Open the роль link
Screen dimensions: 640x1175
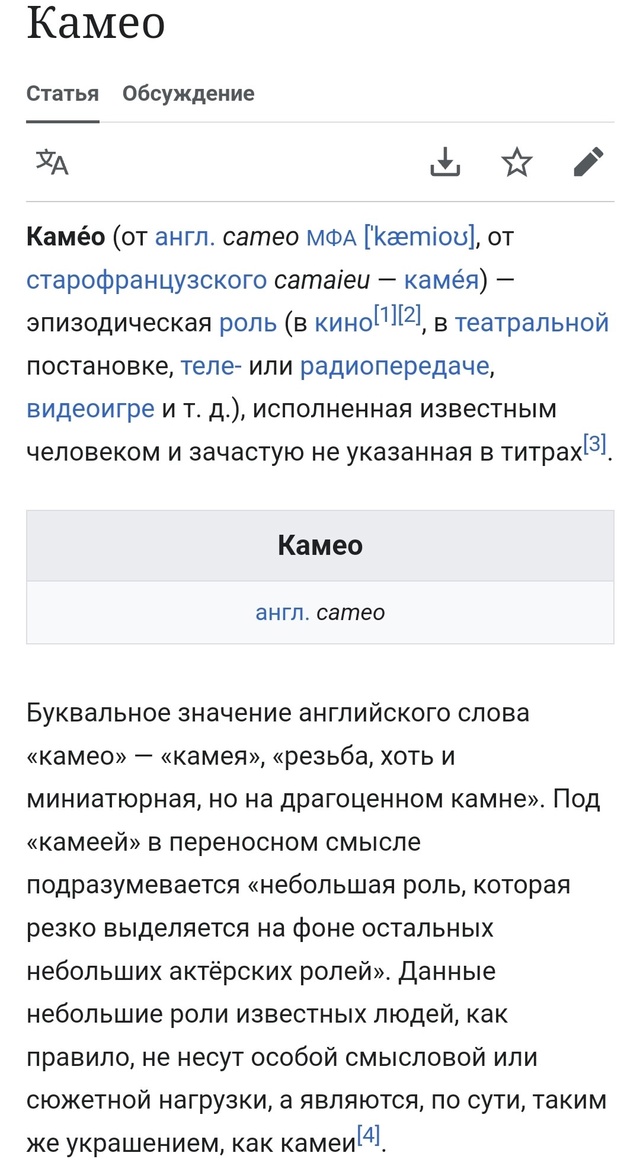[x=243, y=323]
